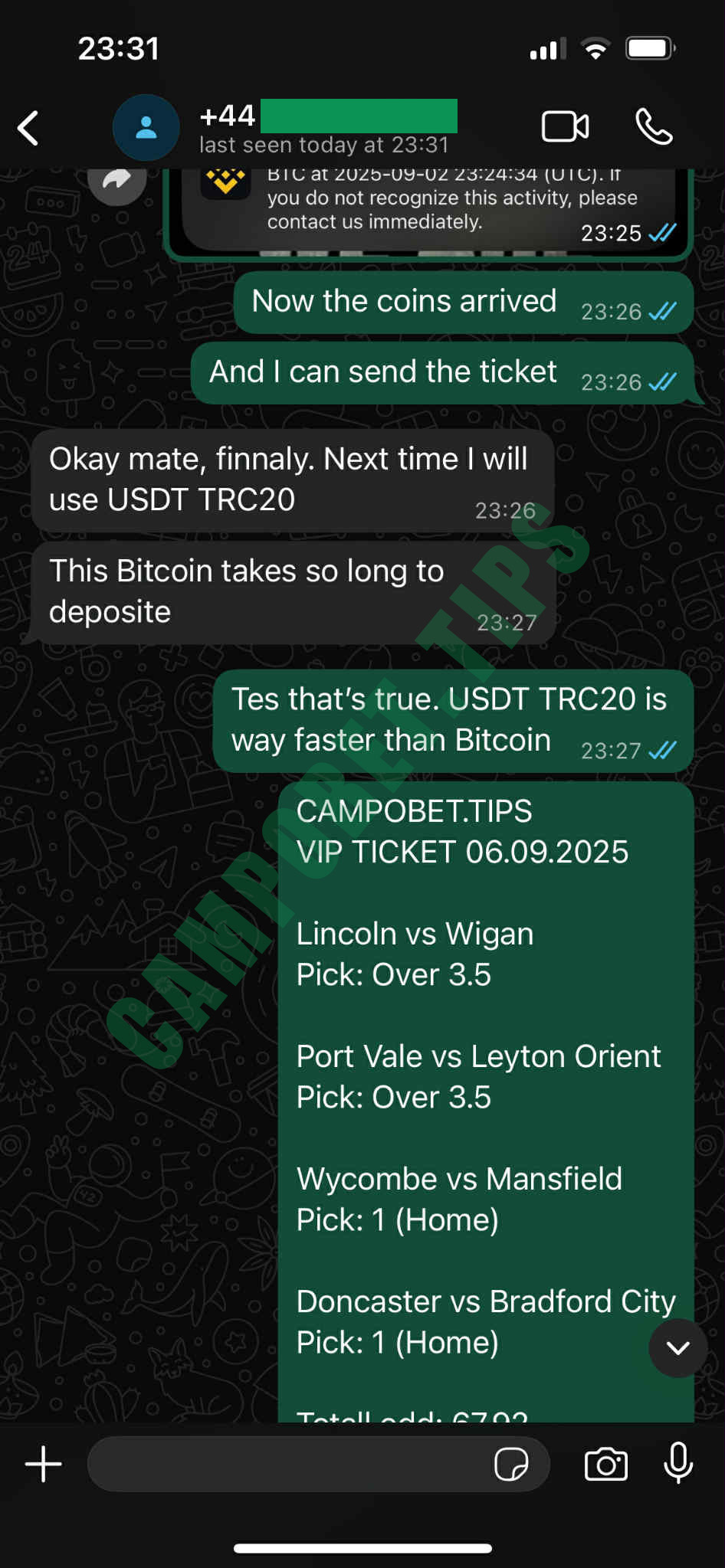Viewport: 725px width, 1568px height.
Task: Open the +44 contact's profile info
Action: tap(322, 129)
